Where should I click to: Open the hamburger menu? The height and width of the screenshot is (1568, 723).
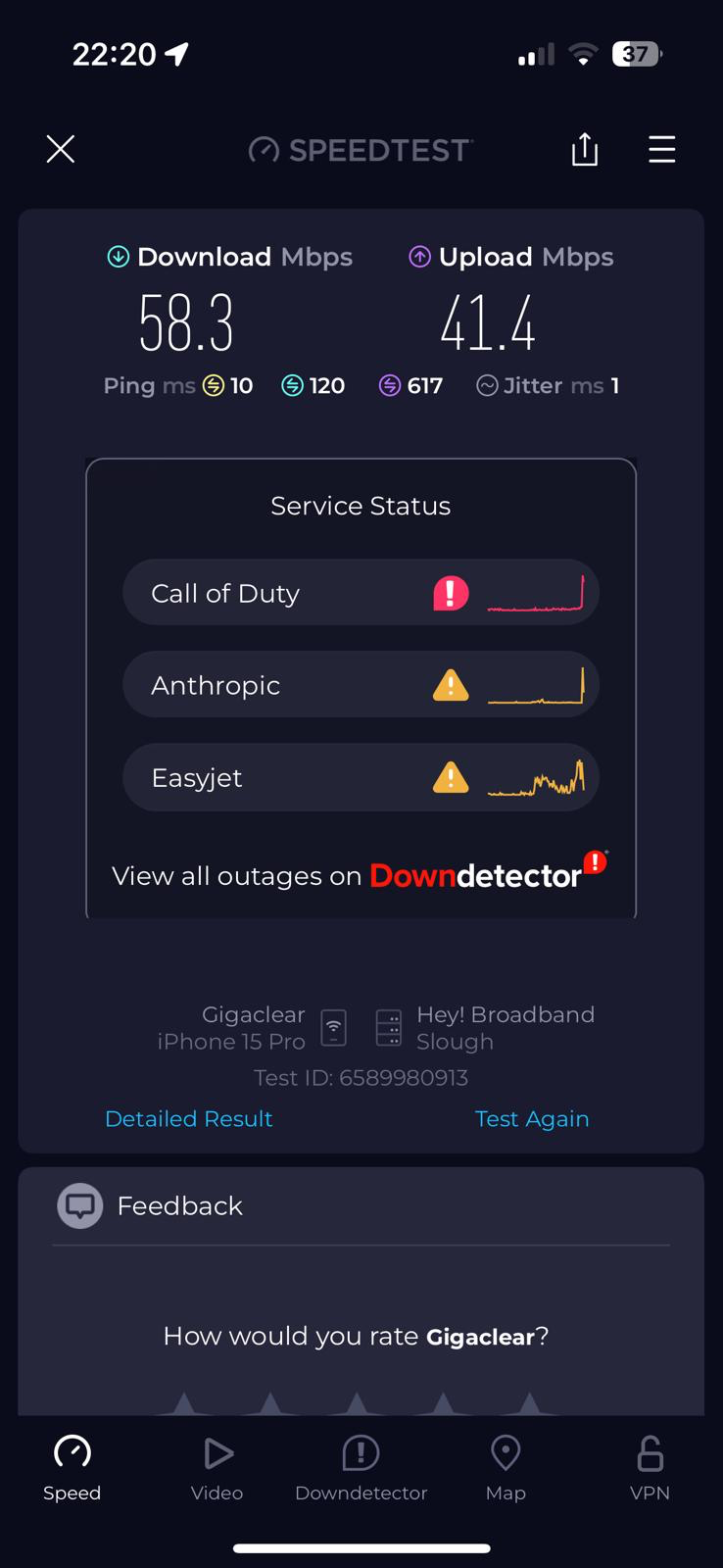[662, 149]
